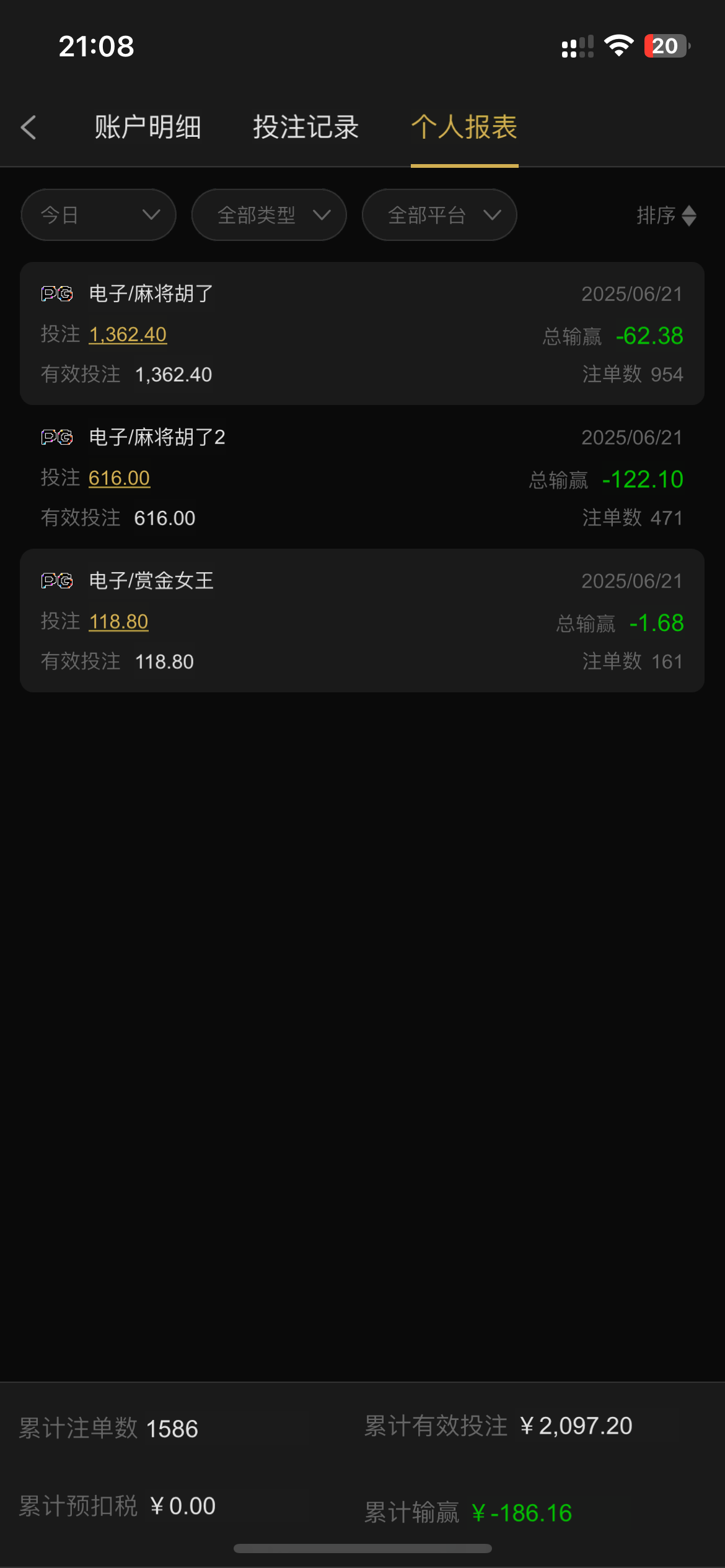Tap the Wi-Fi icon in status bar
725x1568 pixels.
(x=618, y=45)
